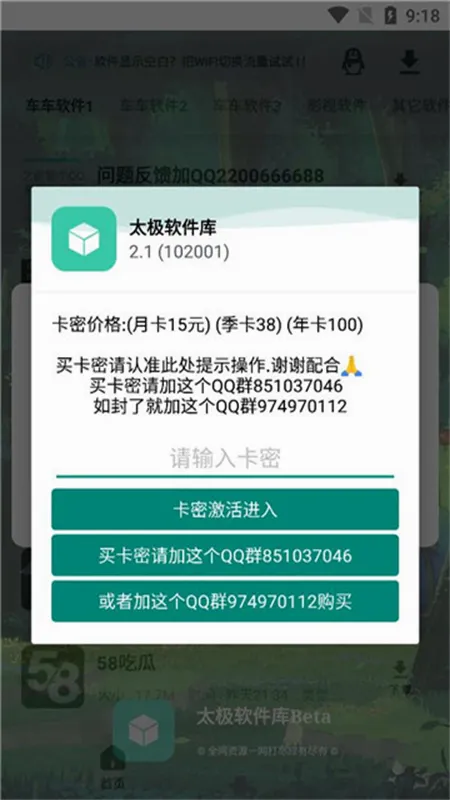Tap the 请输入卡密 card key field

click(225, 459)
